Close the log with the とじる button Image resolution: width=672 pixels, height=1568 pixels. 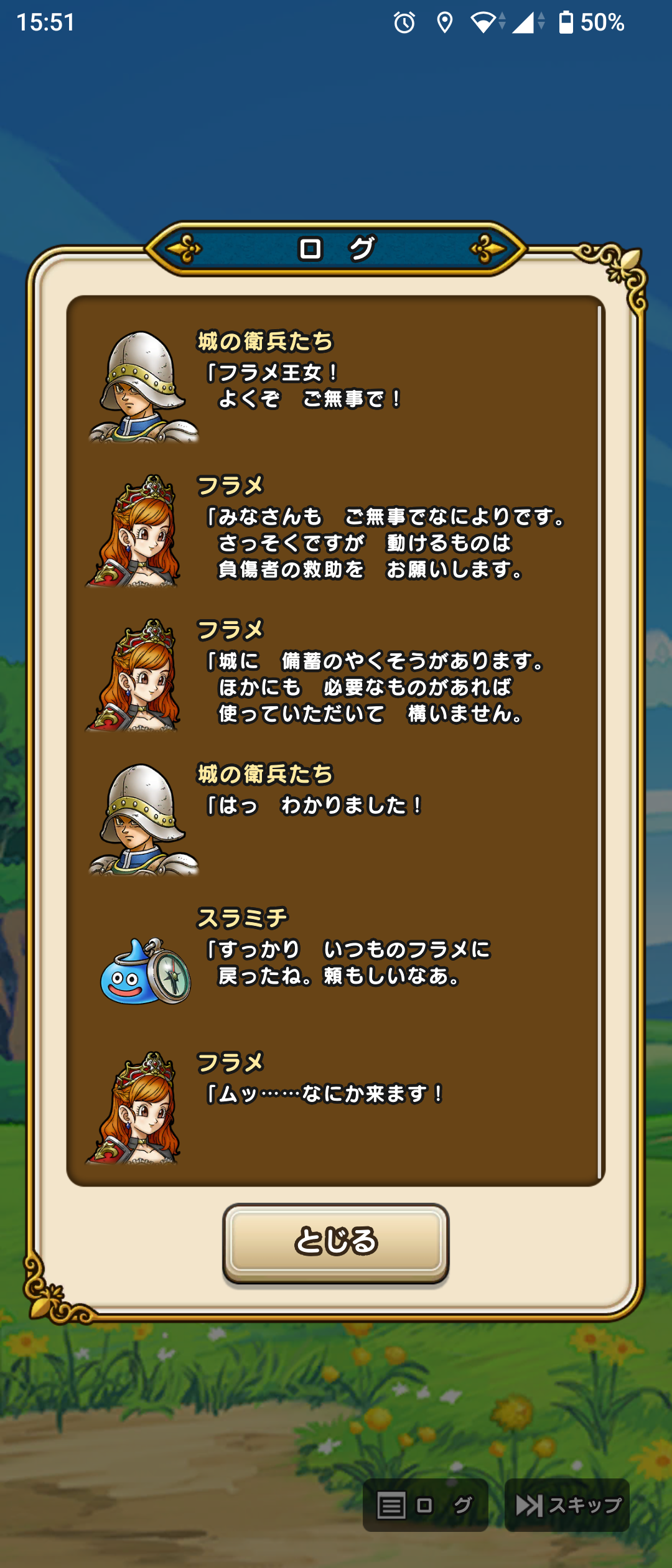pyautogui.click(x=335, y=1241)
